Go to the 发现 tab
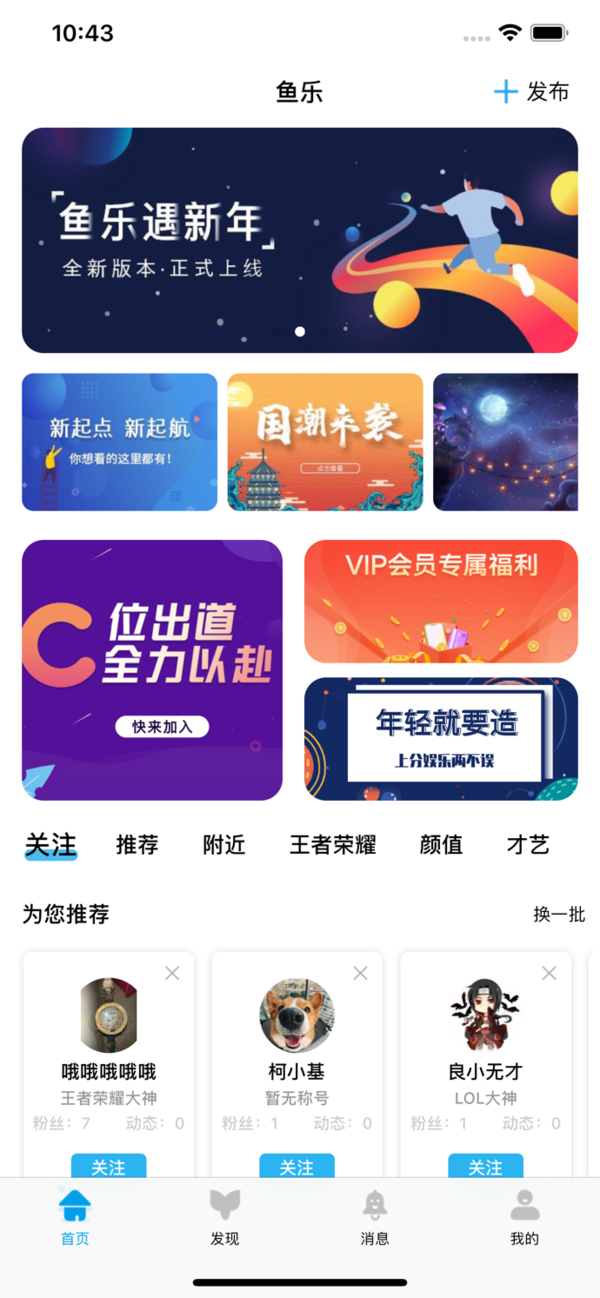The width and height of the screenshot is (600, 1298). (225, 1217)
